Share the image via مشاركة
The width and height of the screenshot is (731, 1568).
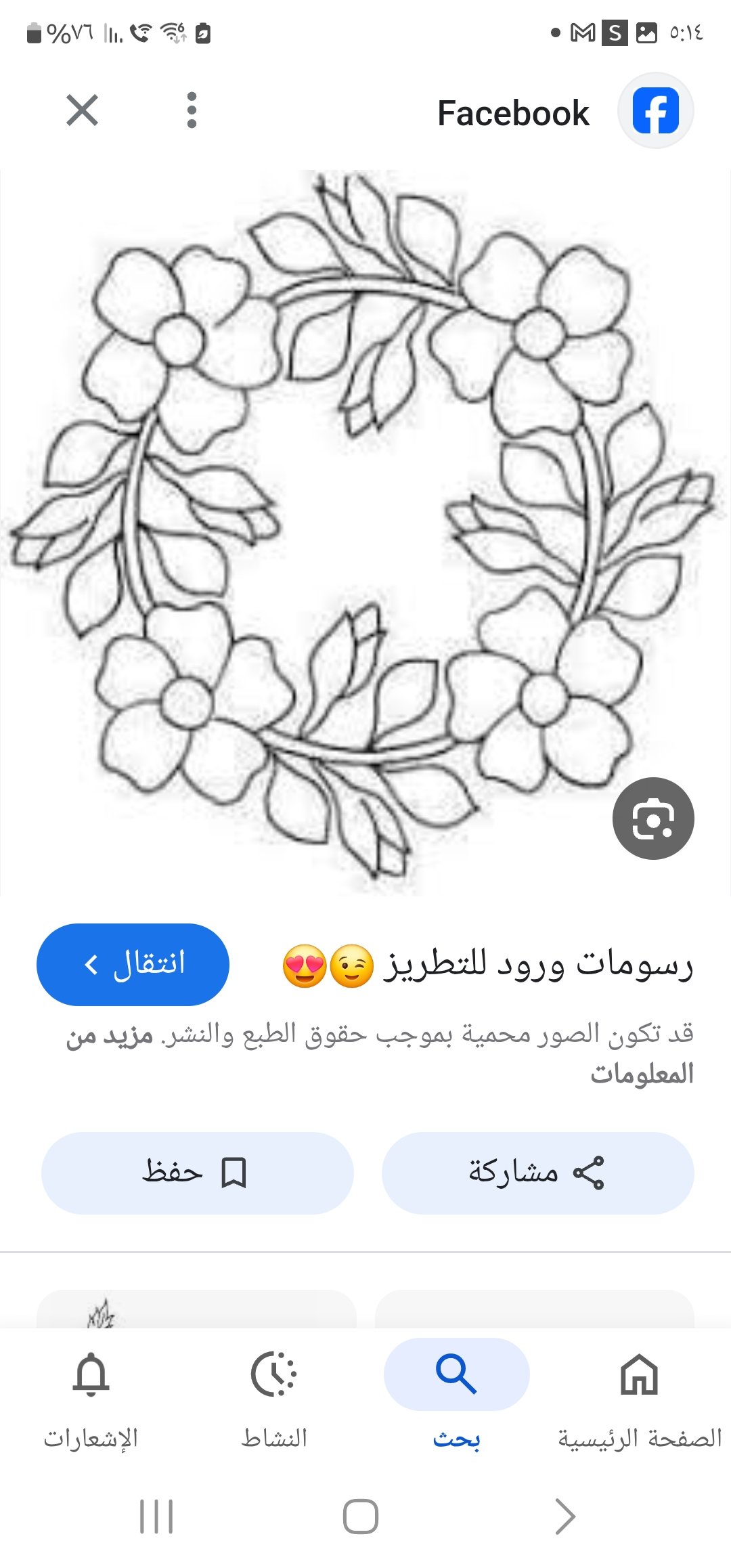point(537,1173)
